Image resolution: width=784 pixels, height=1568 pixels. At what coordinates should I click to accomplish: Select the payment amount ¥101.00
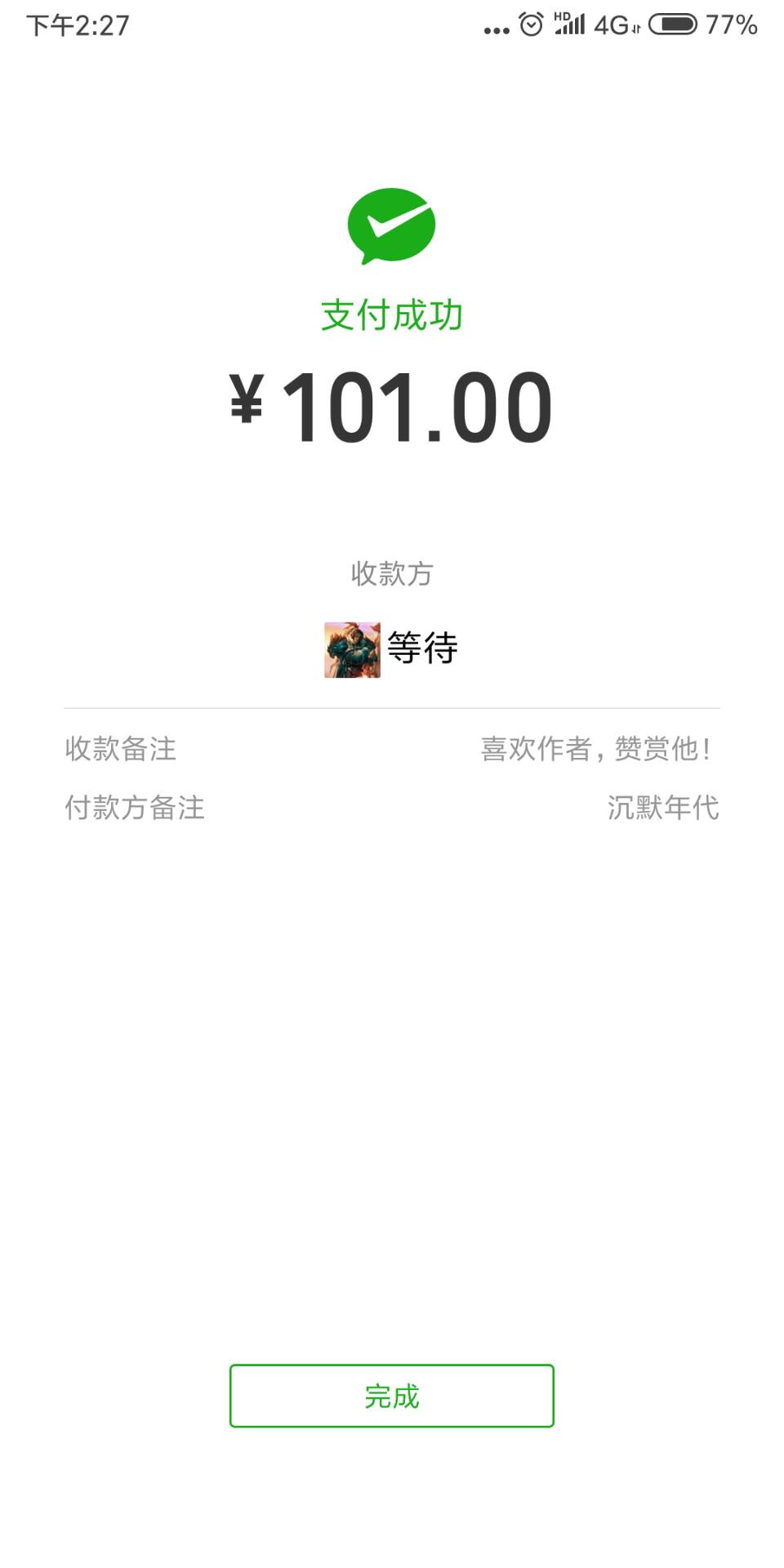[392, 406]
